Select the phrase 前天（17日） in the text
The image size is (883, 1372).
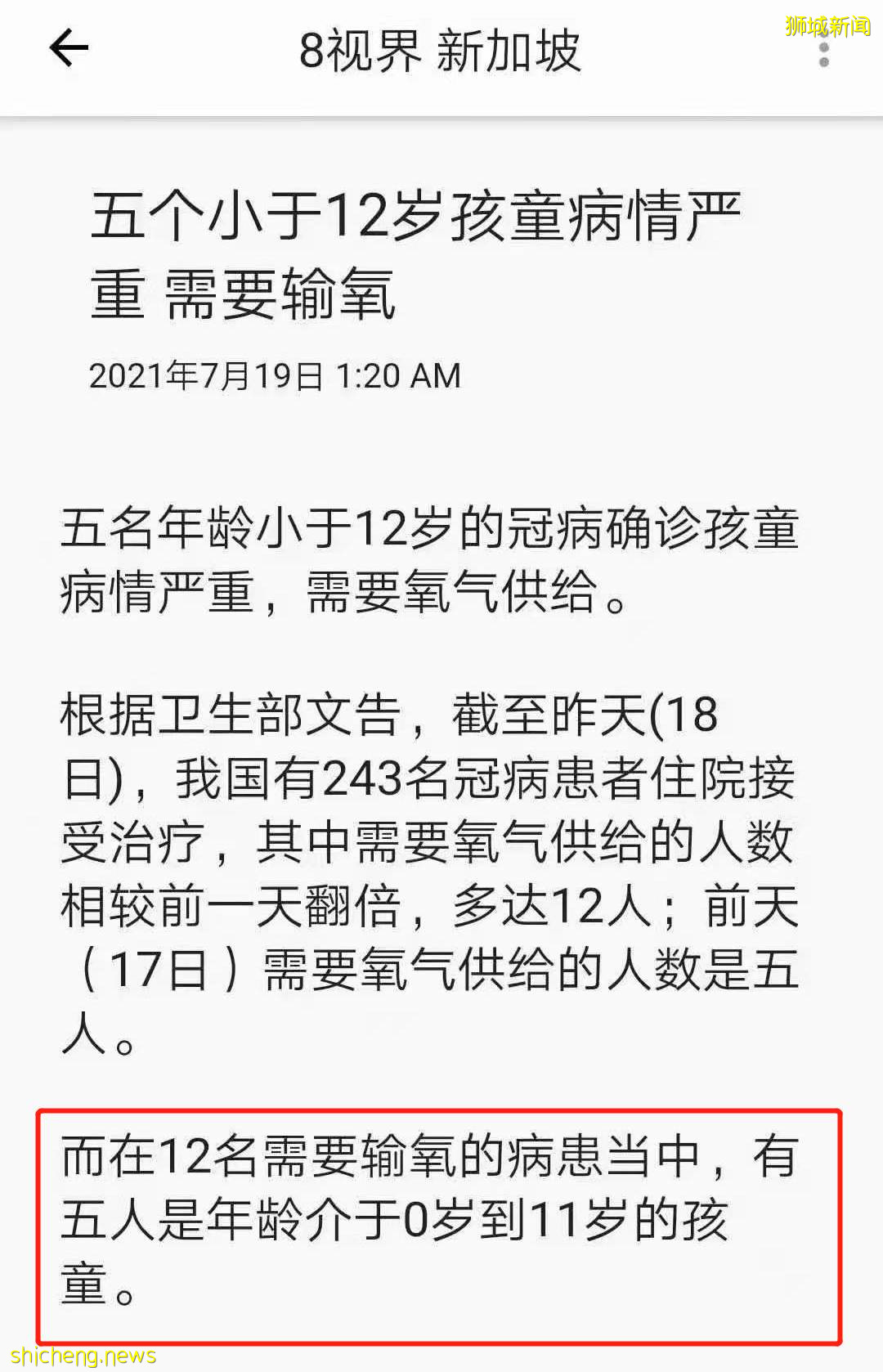coord(159,969)
